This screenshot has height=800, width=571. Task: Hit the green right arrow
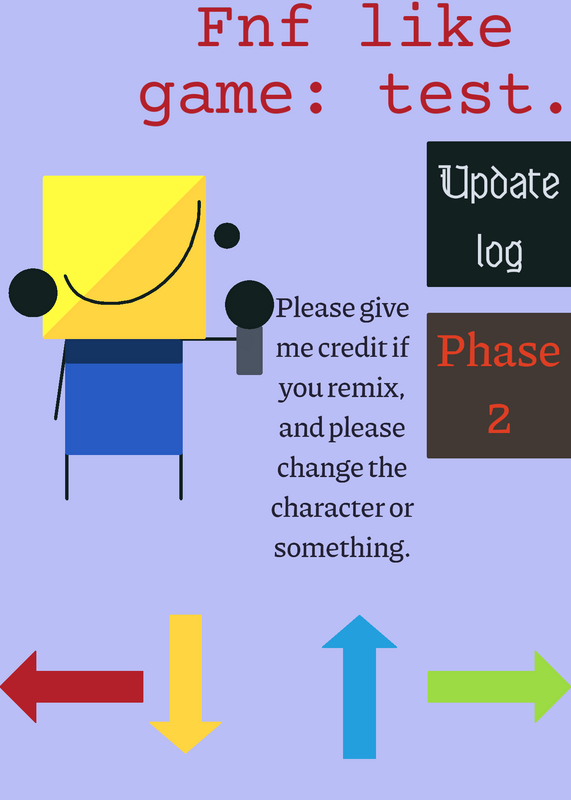click(499, 686)
